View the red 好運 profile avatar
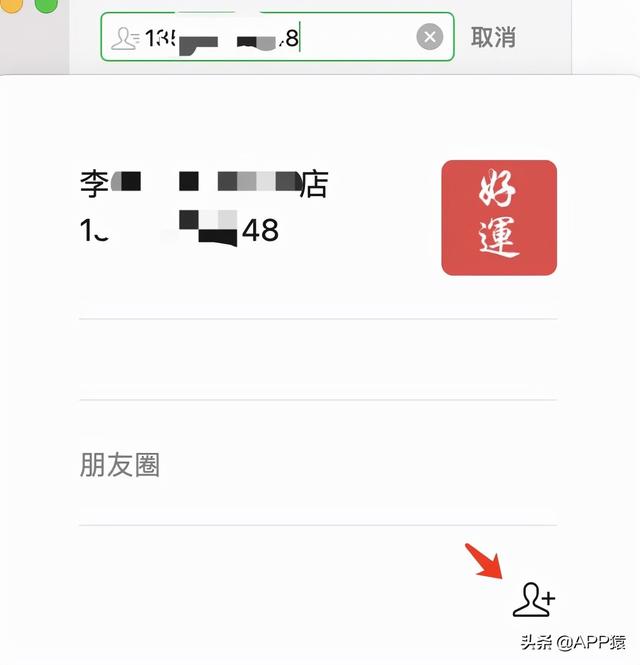This screenshot has height=665, width=640. pyautogui.click(x=499, y=218)
